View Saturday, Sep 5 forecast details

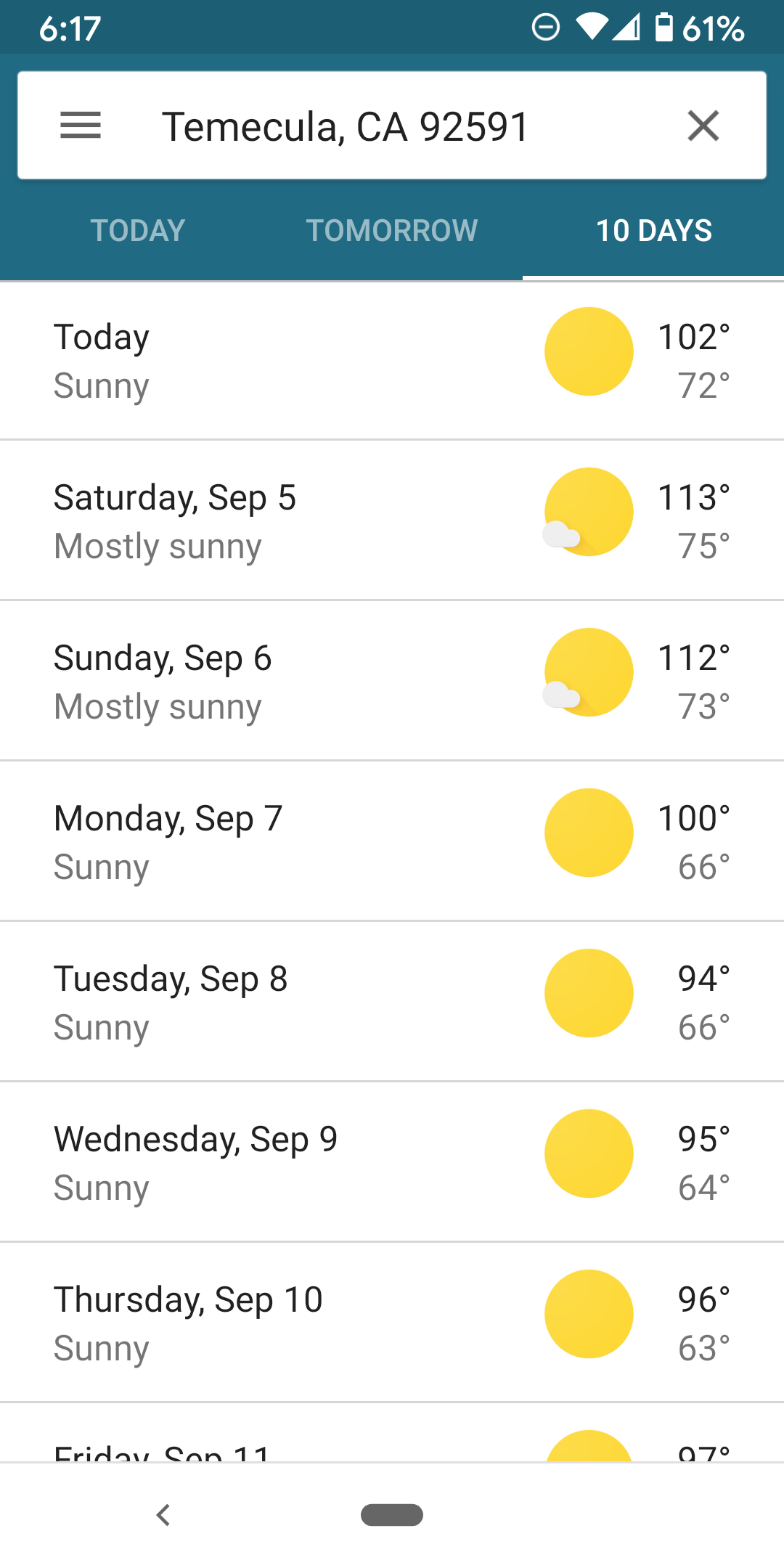392,520
